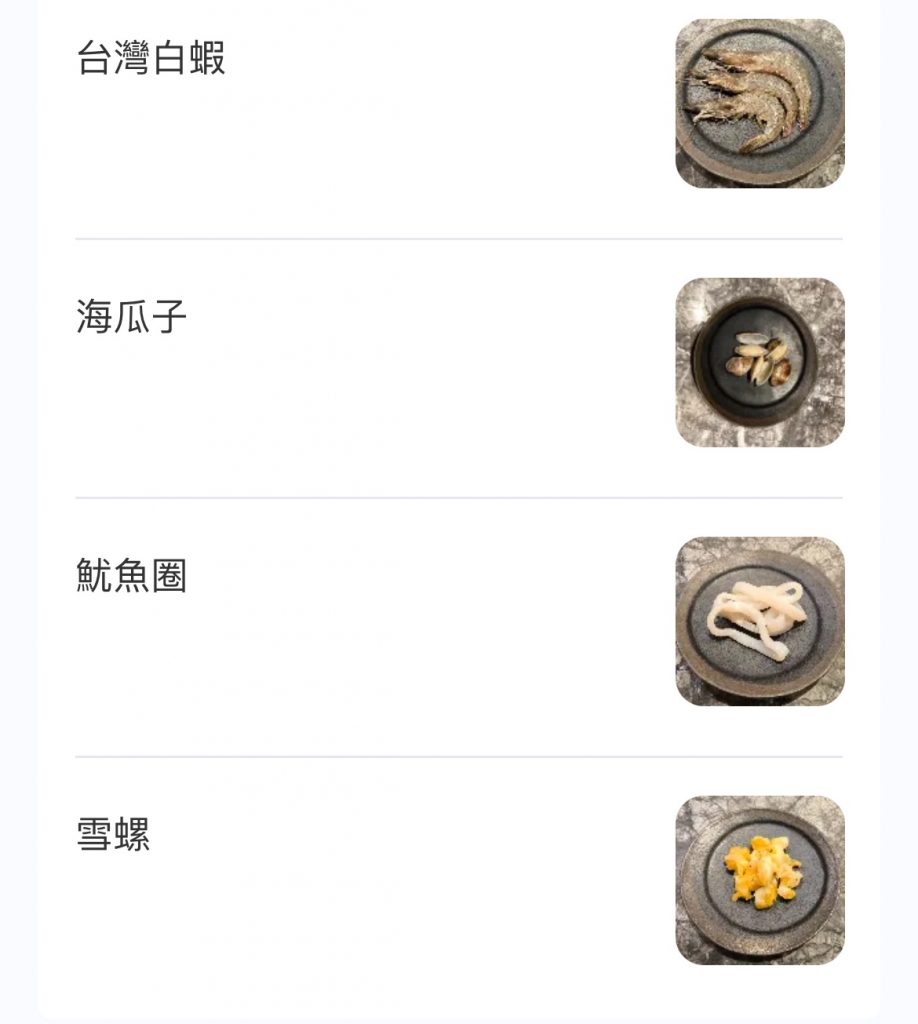Open the 台灣白蝦 list row
918x1024 pixels.
(400, 110)
